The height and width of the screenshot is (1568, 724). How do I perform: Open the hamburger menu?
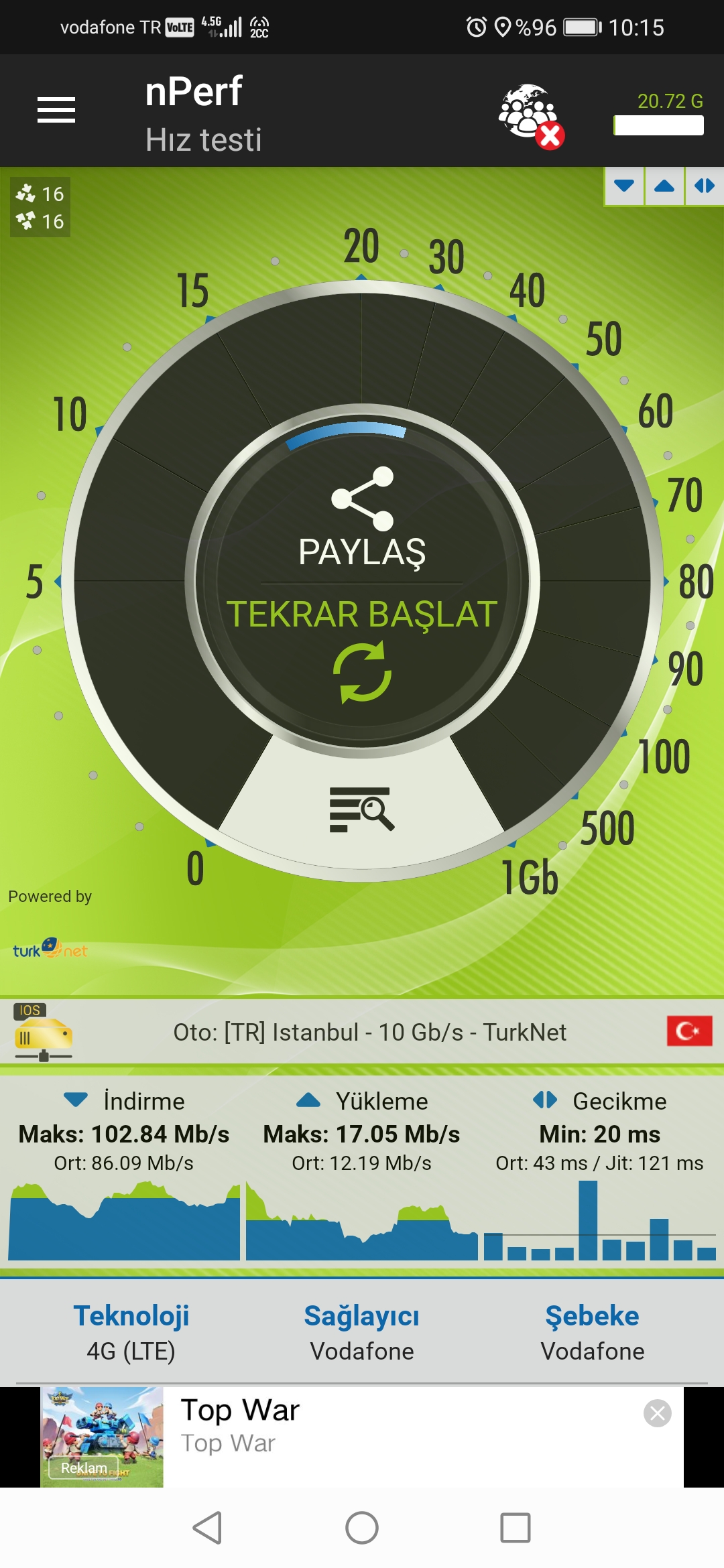coord(56,110)
